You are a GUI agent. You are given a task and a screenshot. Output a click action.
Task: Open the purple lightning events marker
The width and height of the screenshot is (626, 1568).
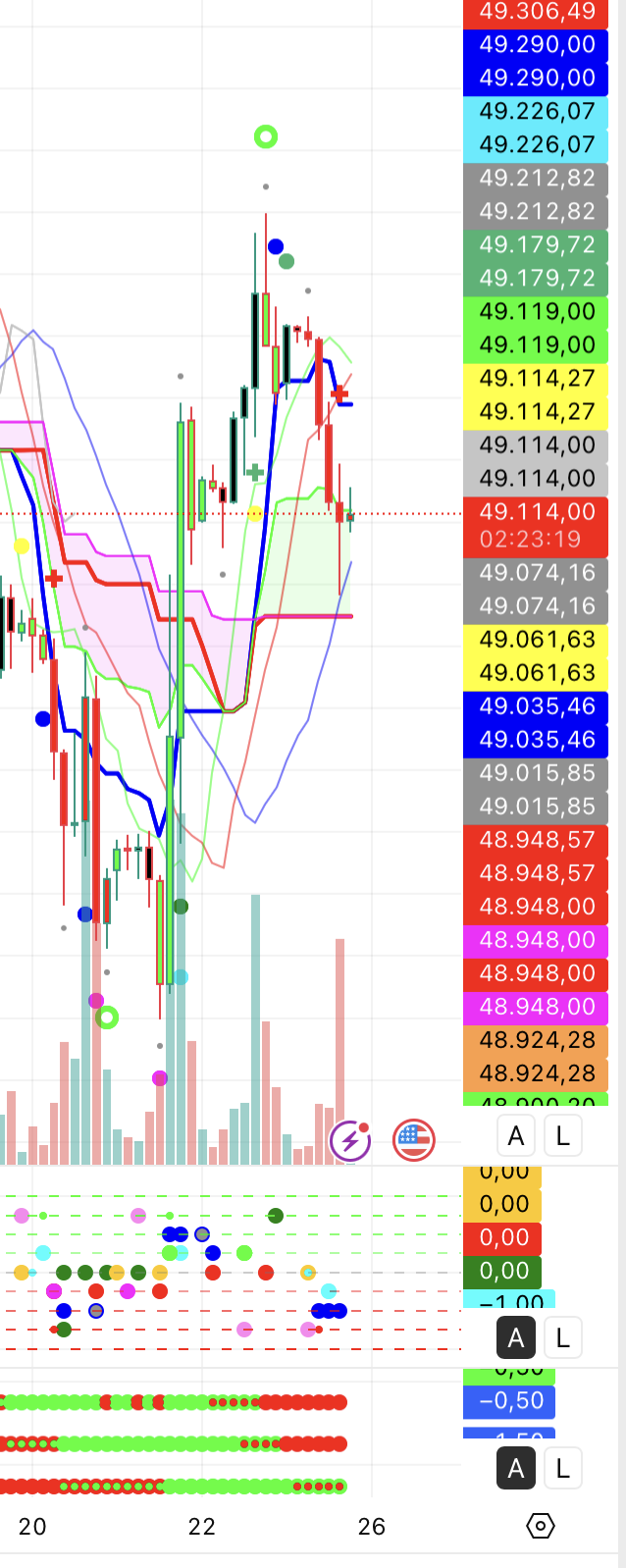[350, 1140]
